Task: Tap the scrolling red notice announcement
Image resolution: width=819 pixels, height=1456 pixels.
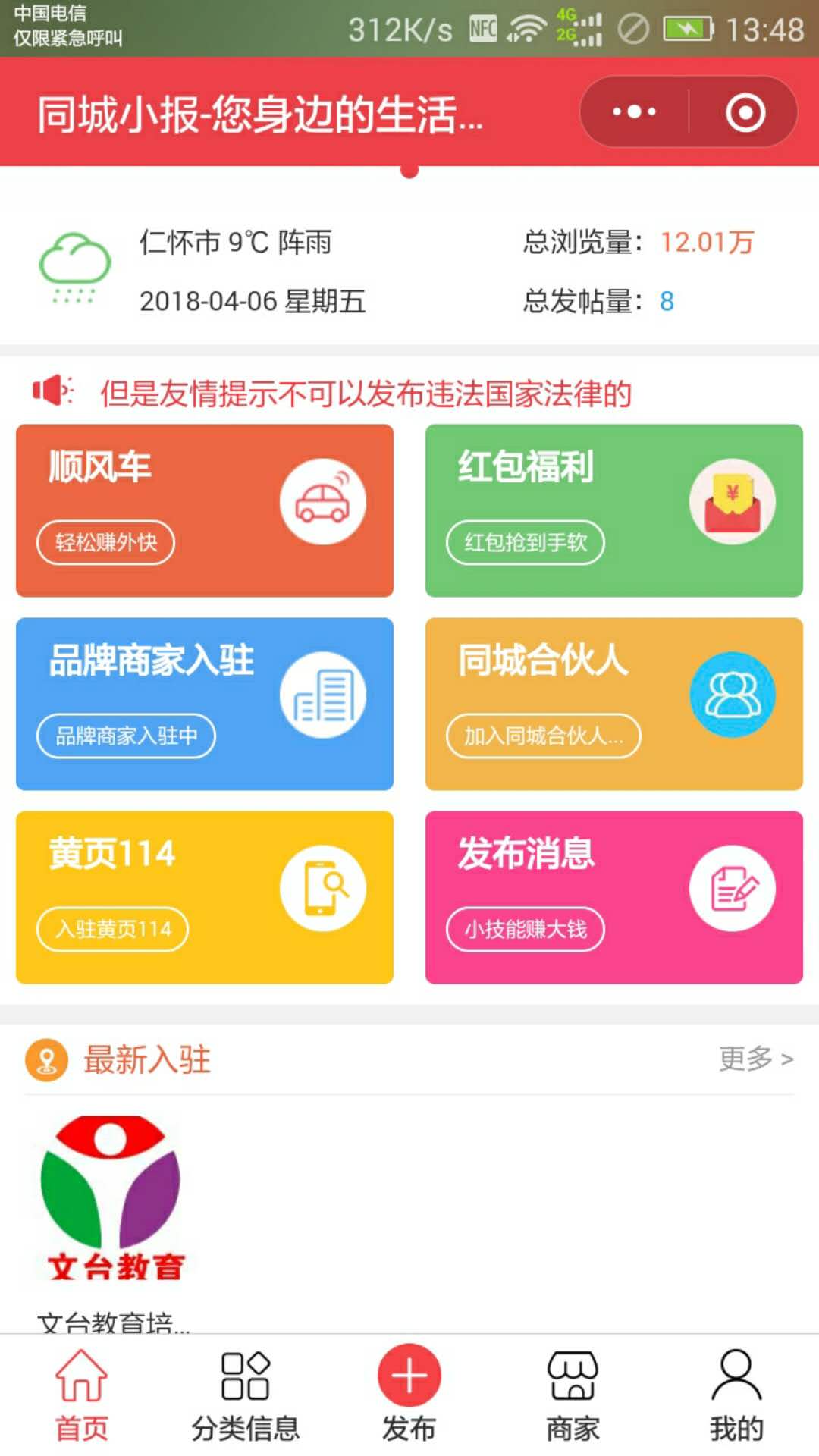Action: pyautogui.click(x=366, y=394)
